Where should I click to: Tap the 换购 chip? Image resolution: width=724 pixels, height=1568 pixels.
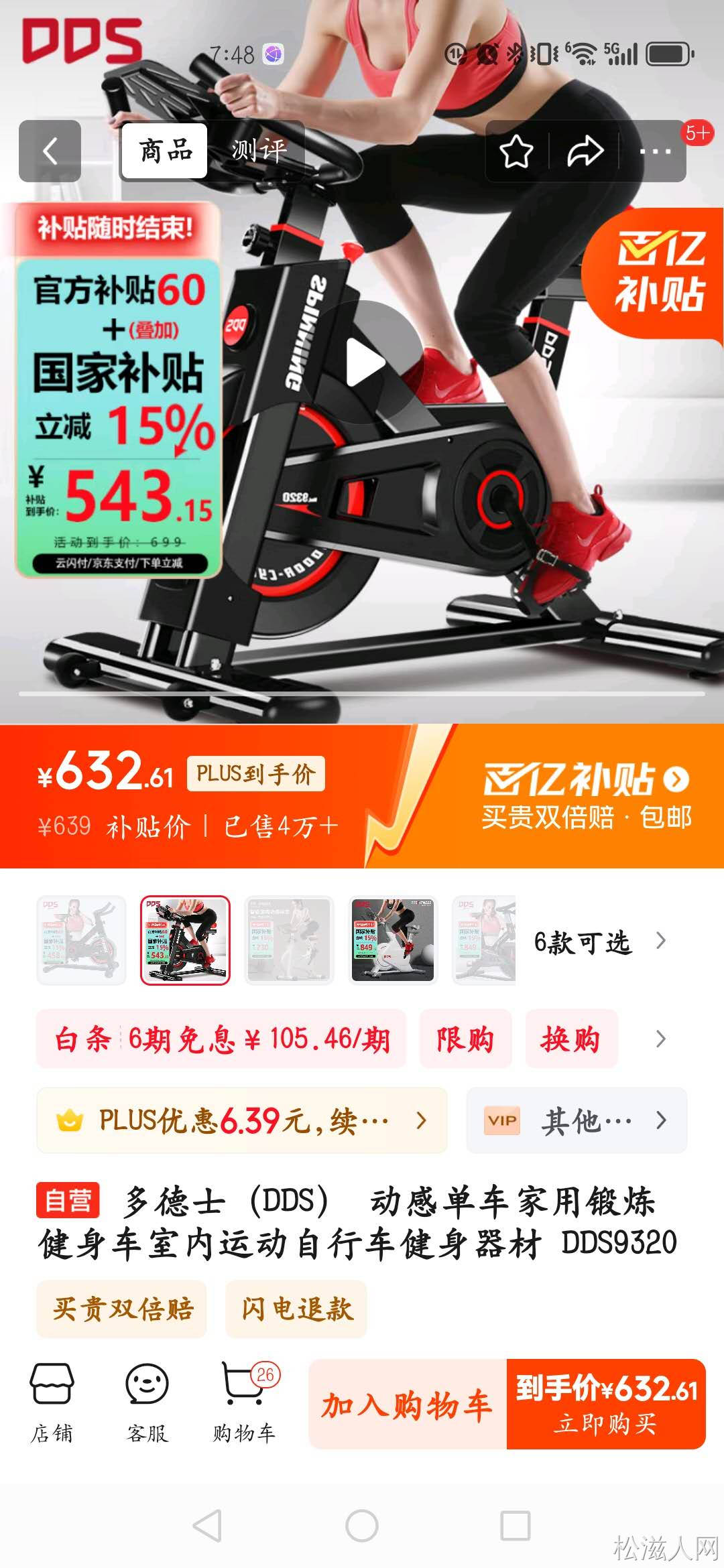[x=570, y=1039]
